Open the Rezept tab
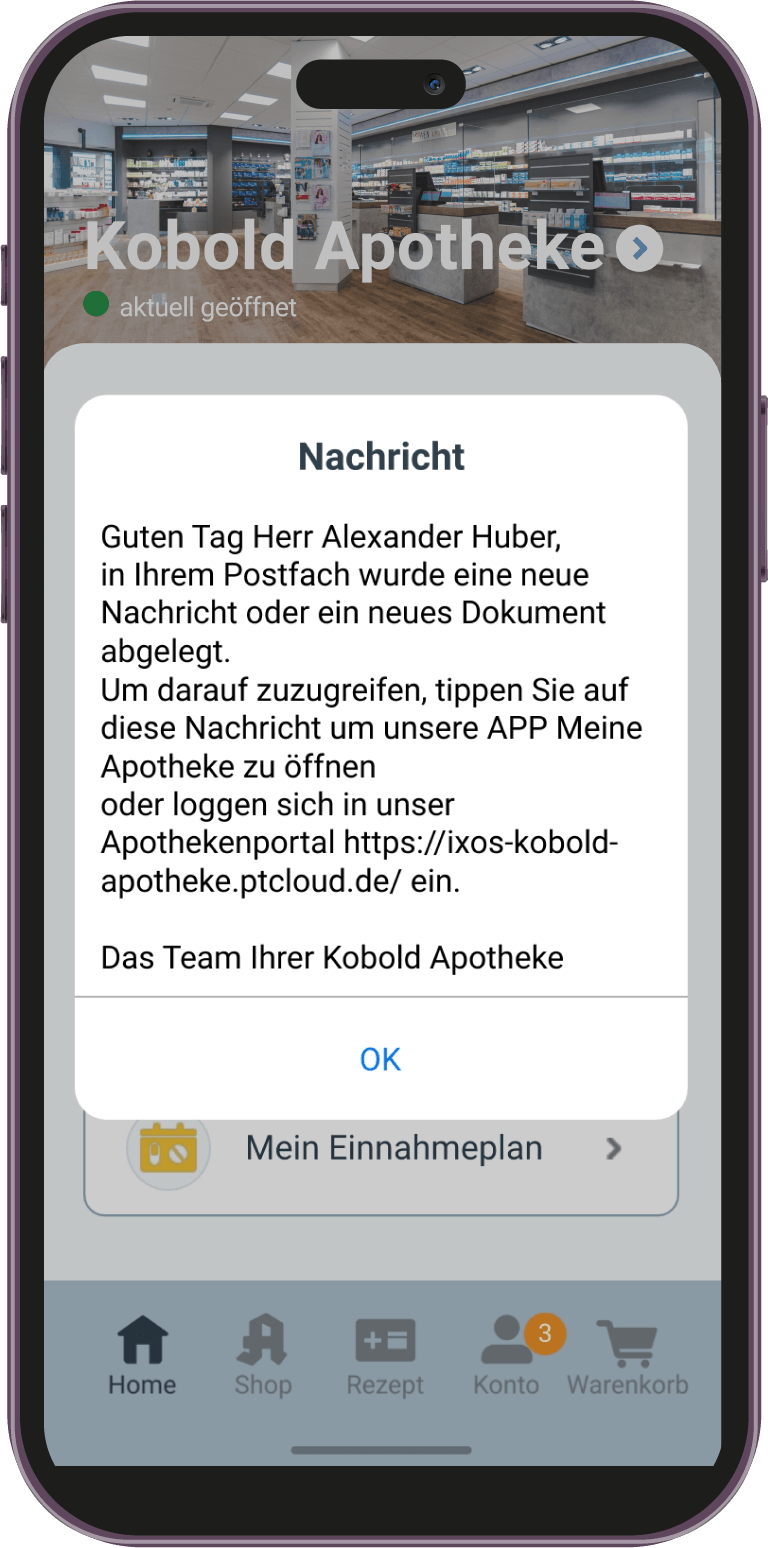 [x=385, y=1356]
